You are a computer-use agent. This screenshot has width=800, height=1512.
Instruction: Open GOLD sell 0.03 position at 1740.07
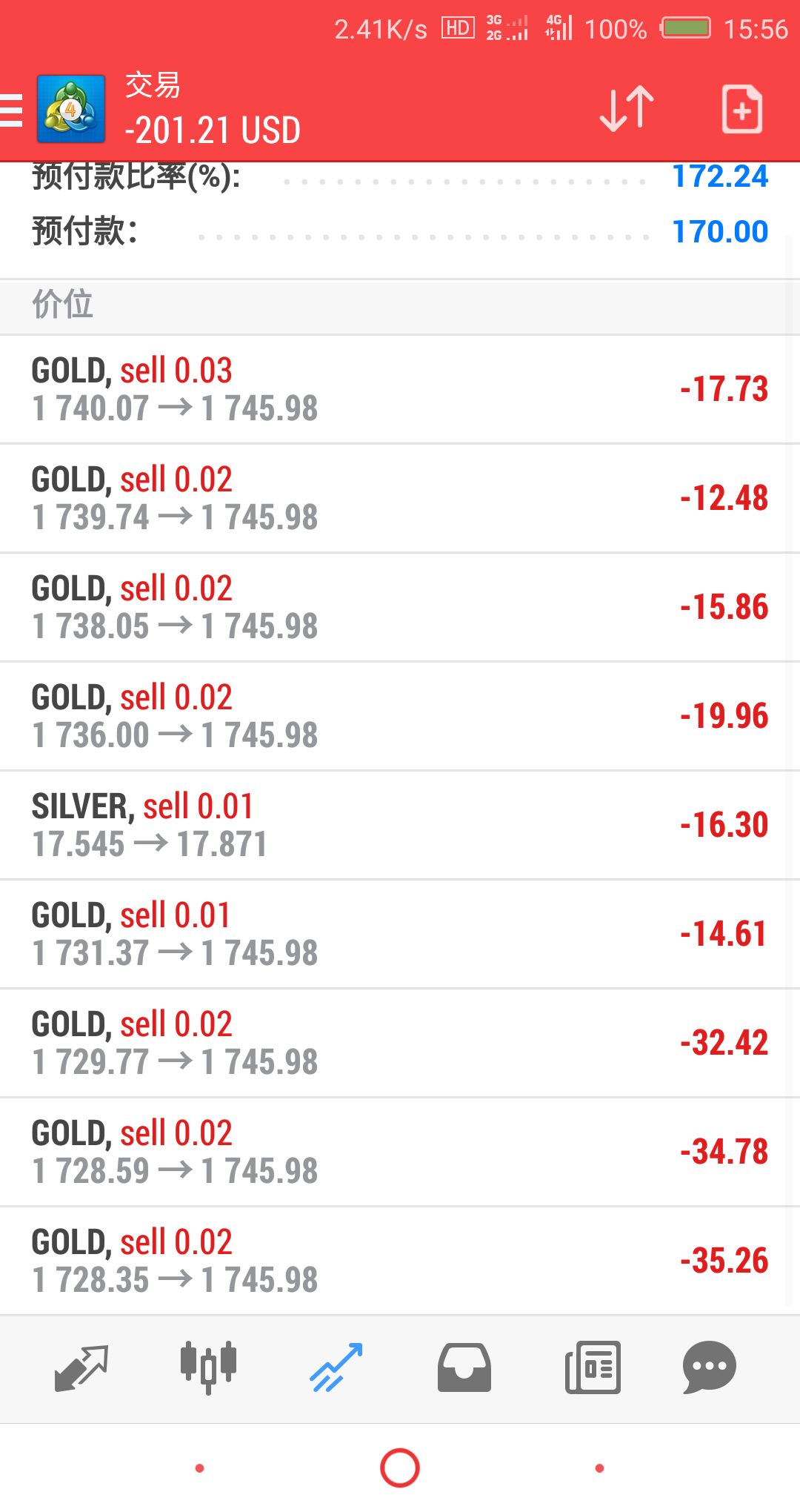pyautogui.click(x=400, y=390)
